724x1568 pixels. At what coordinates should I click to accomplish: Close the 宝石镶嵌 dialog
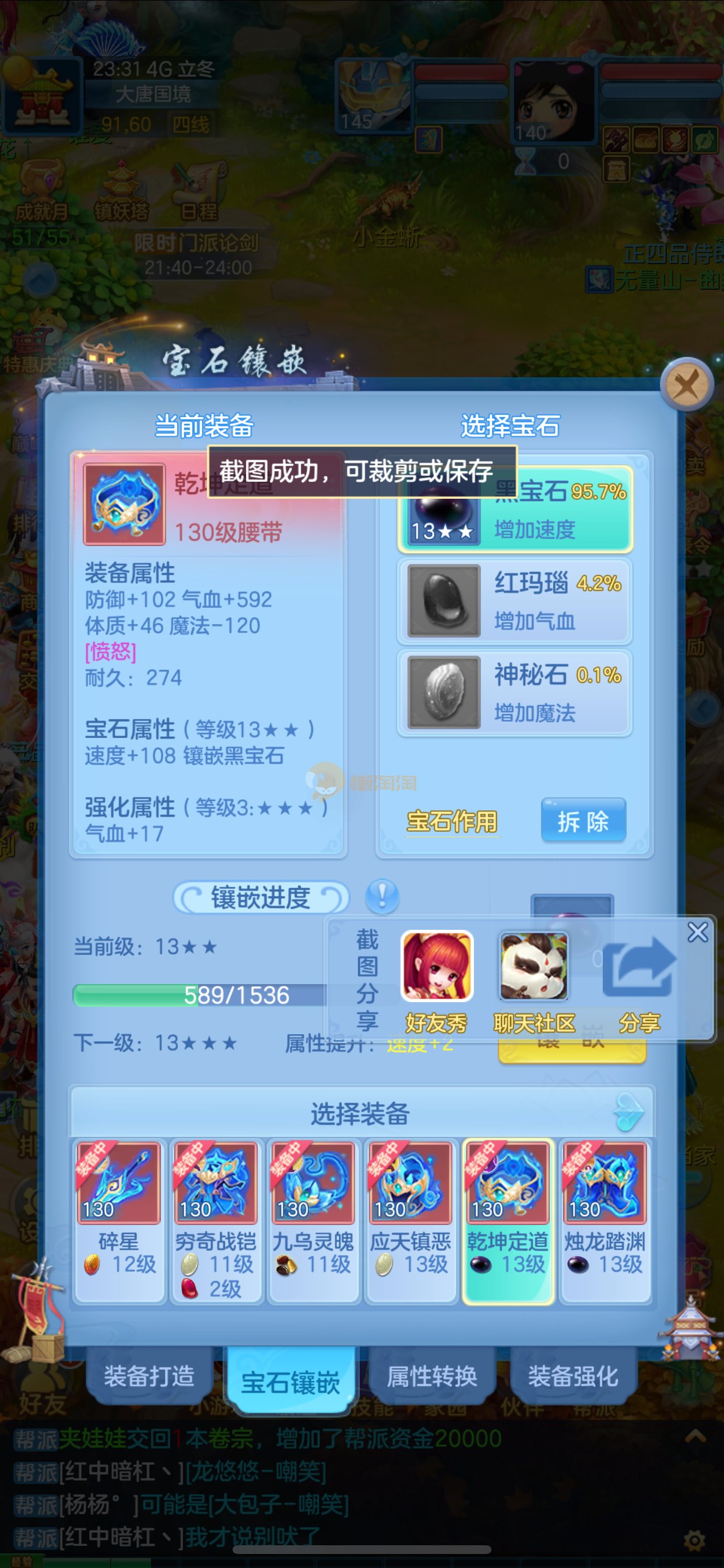tap(686, 384)
